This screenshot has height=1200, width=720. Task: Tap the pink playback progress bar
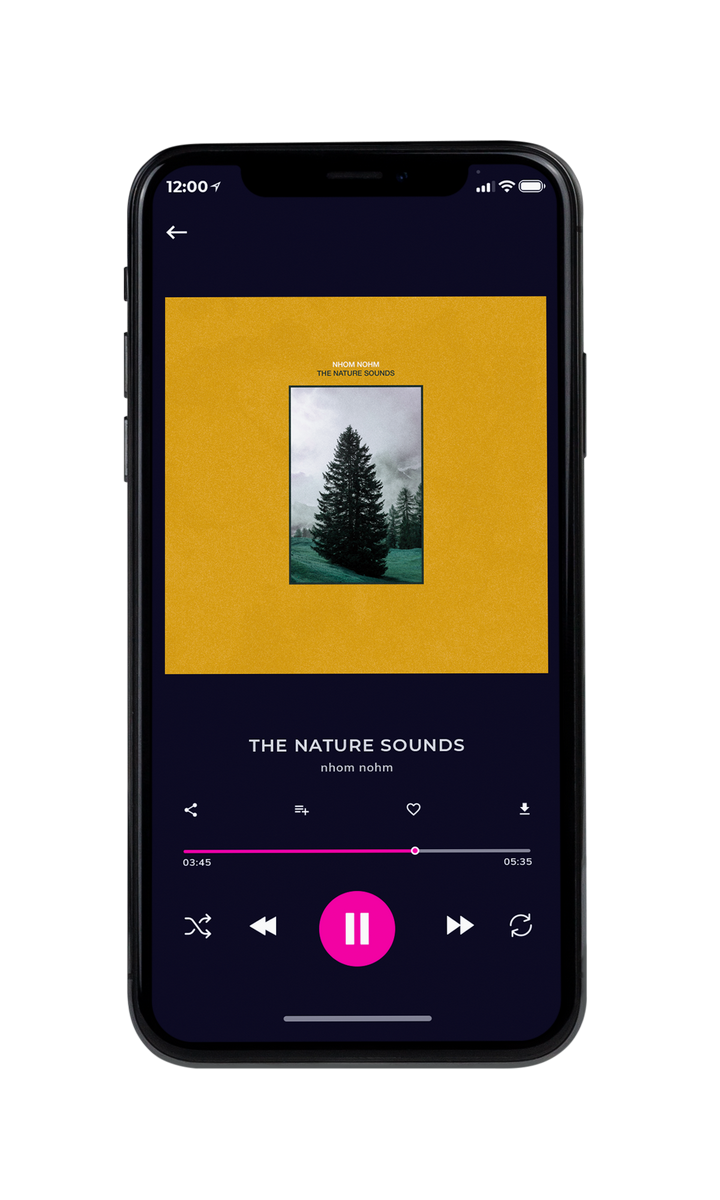pos(357,851)
